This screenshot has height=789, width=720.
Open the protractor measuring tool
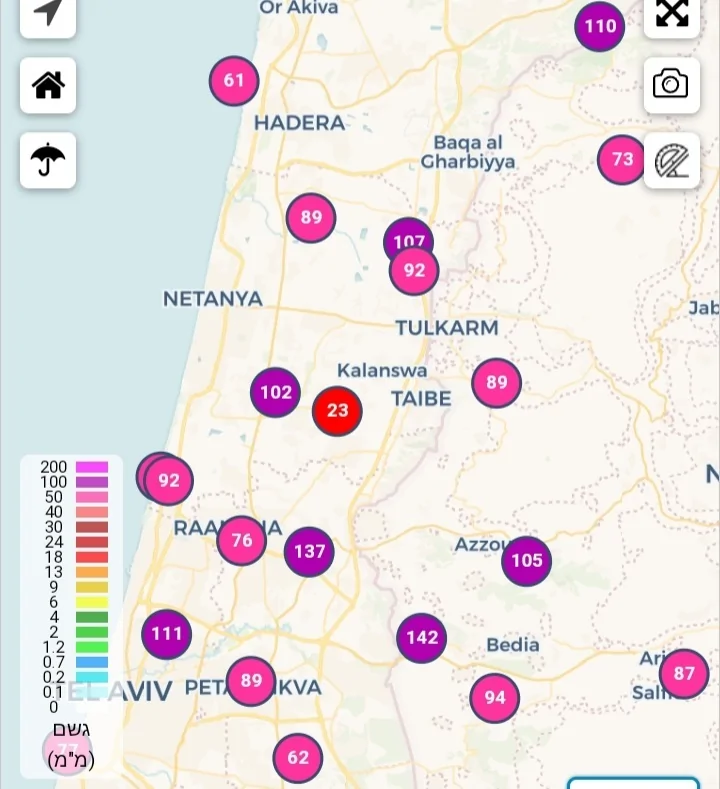point(671,161)
